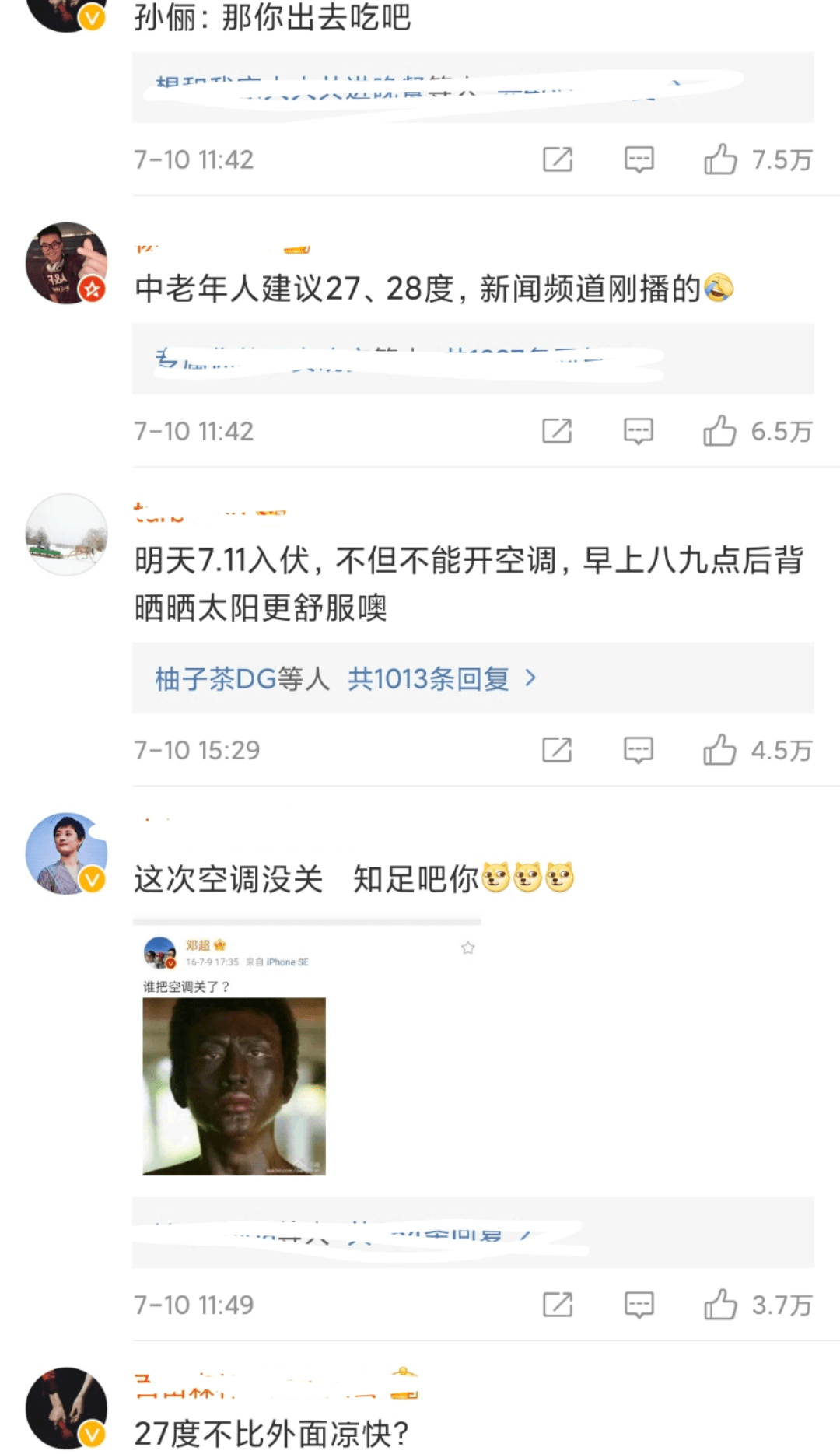
Task: Share the 这次空调没关 comment
Action: tap(557, 1305)
